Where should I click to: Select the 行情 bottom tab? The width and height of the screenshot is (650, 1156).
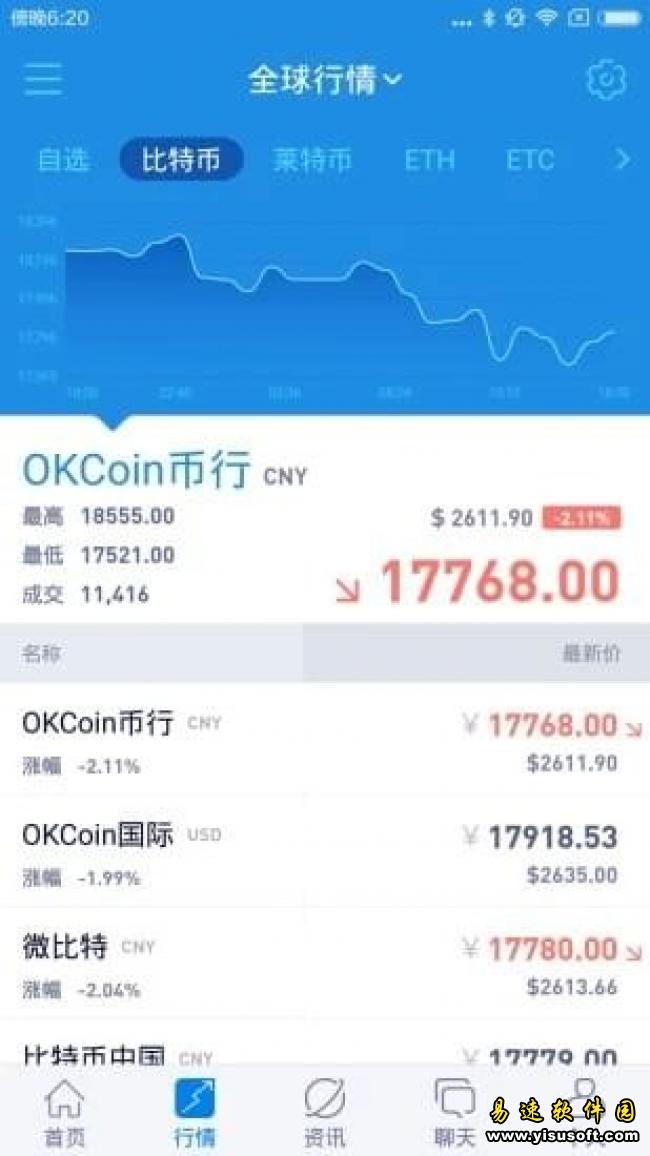[x=194, y=1112]
